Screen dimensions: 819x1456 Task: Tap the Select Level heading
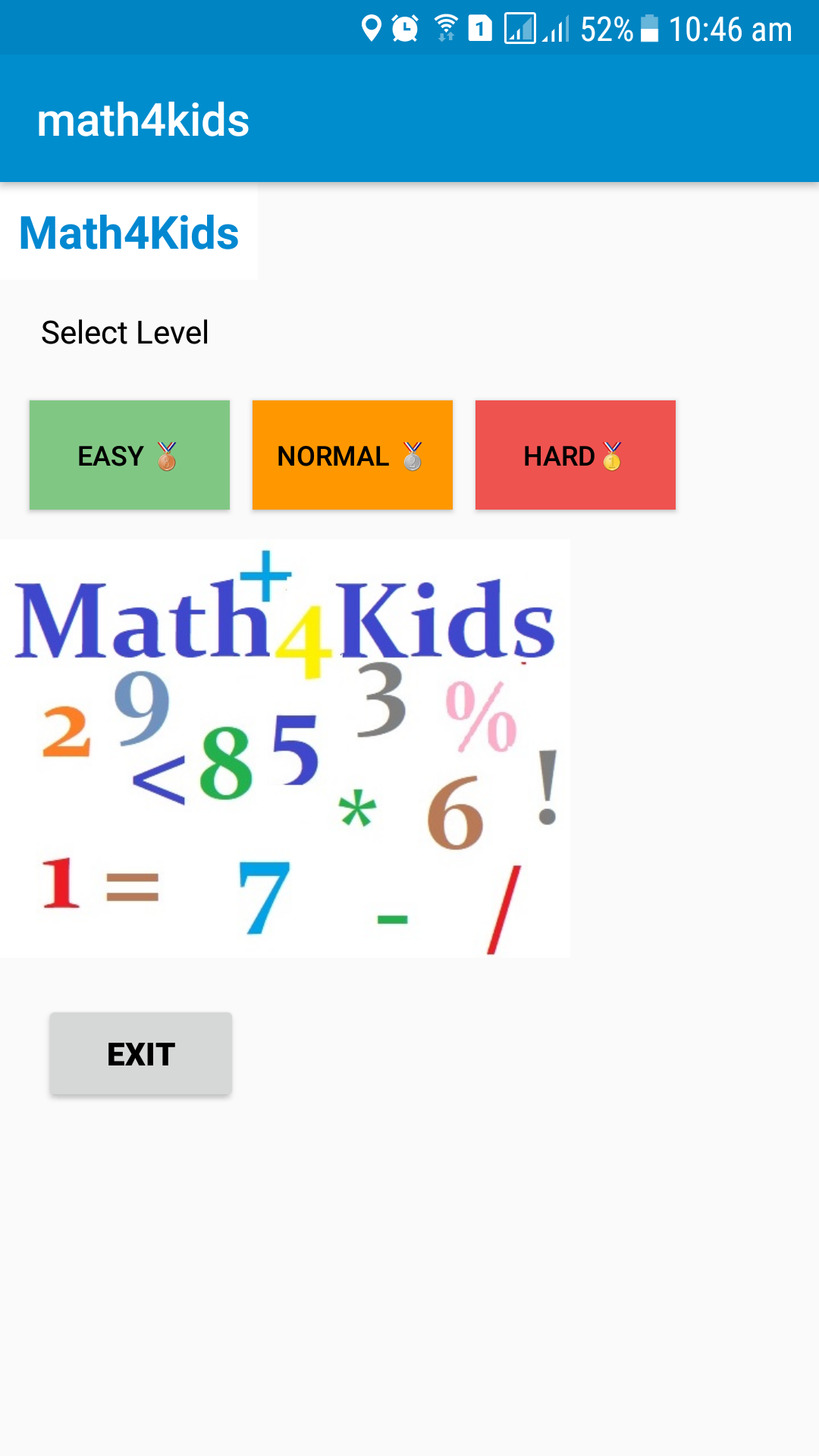(x=124, y=332)
